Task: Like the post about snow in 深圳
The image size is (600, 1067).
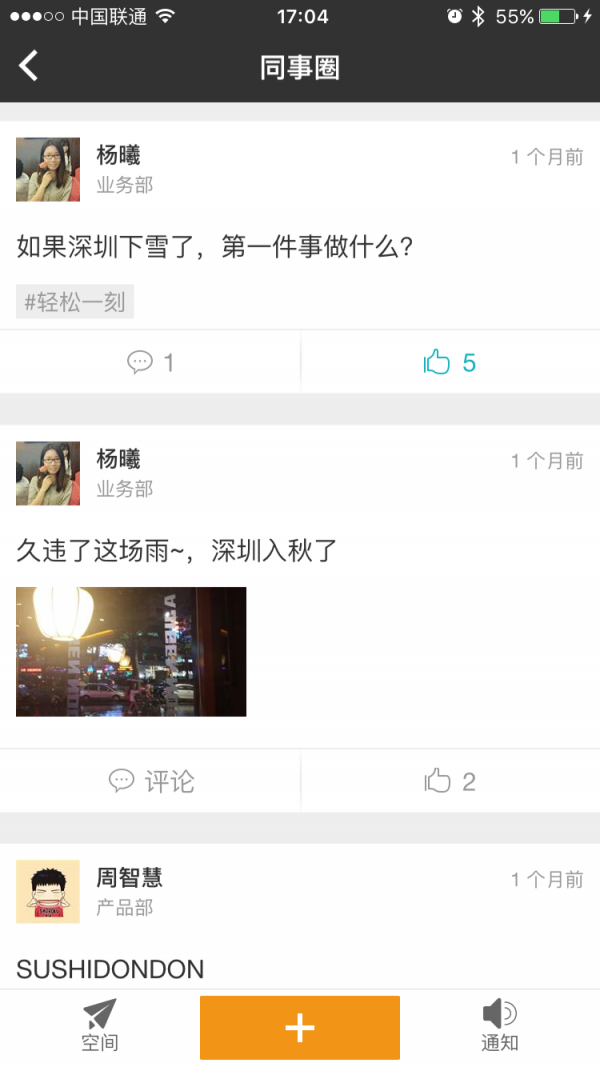Action: coord(450,362)
